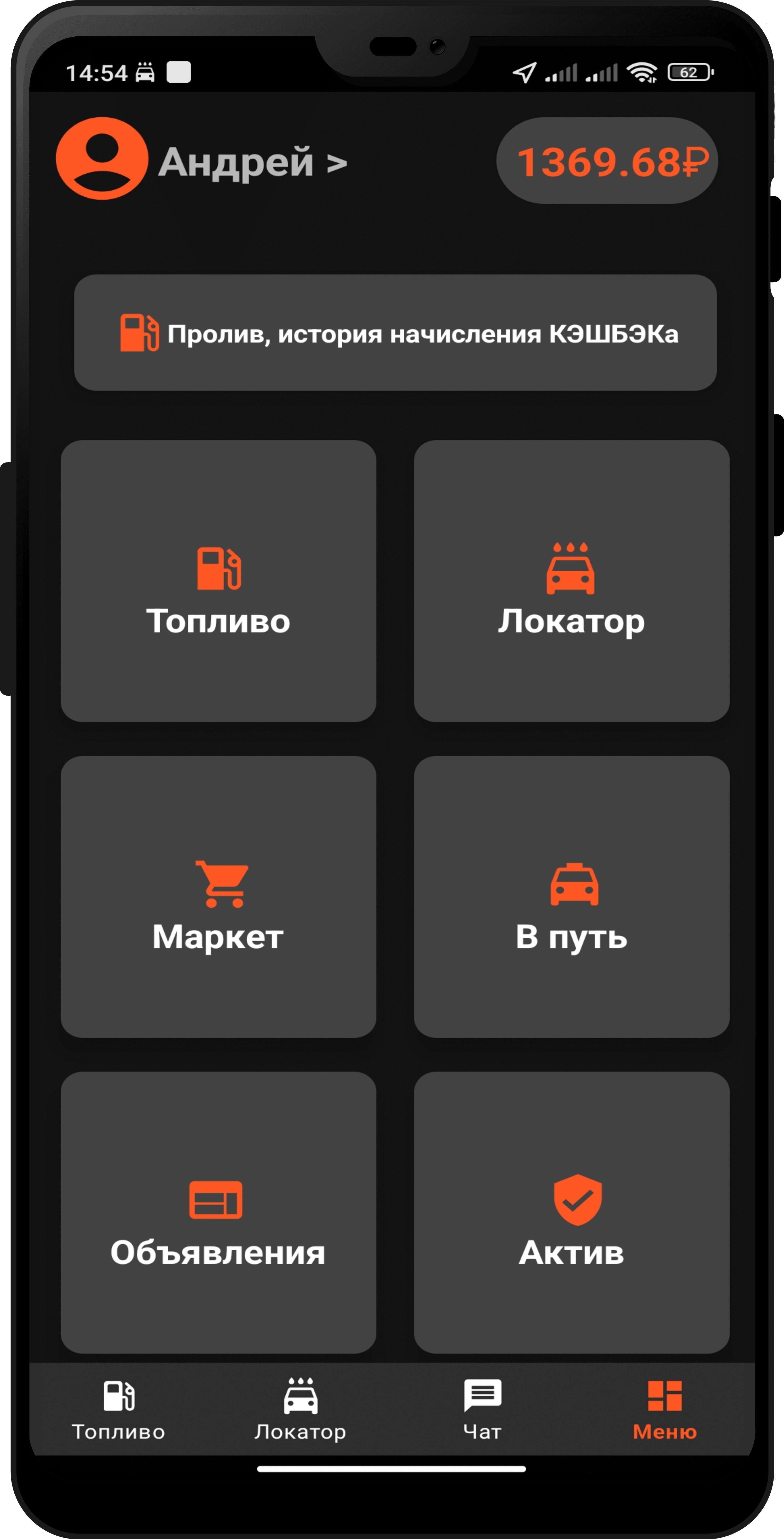Viewport: 784px width, 1539px height.
Task: Select the В путь tile
Action: (572, 896)
